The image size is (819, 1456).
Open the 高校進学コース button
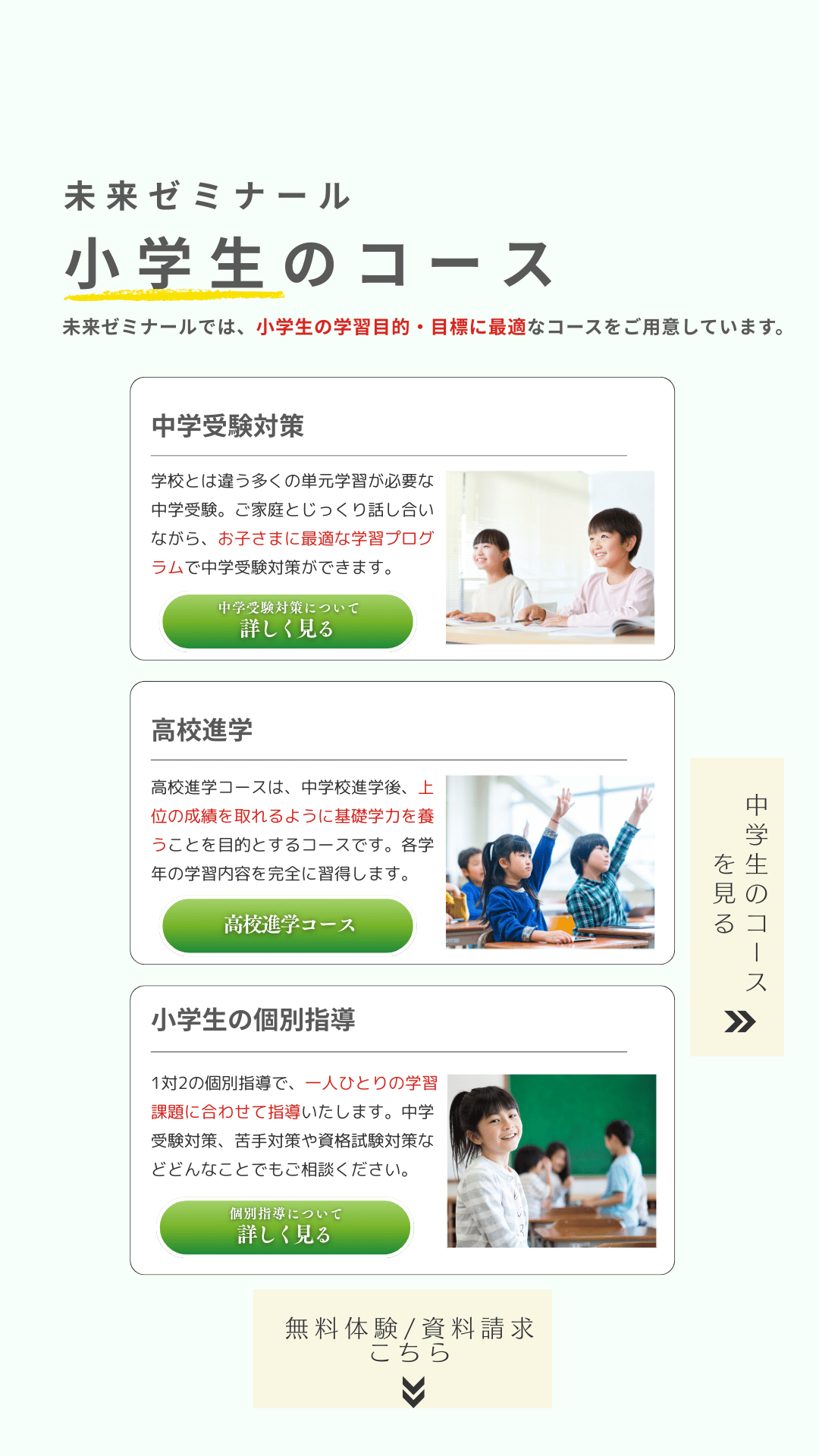coord(287,925)
